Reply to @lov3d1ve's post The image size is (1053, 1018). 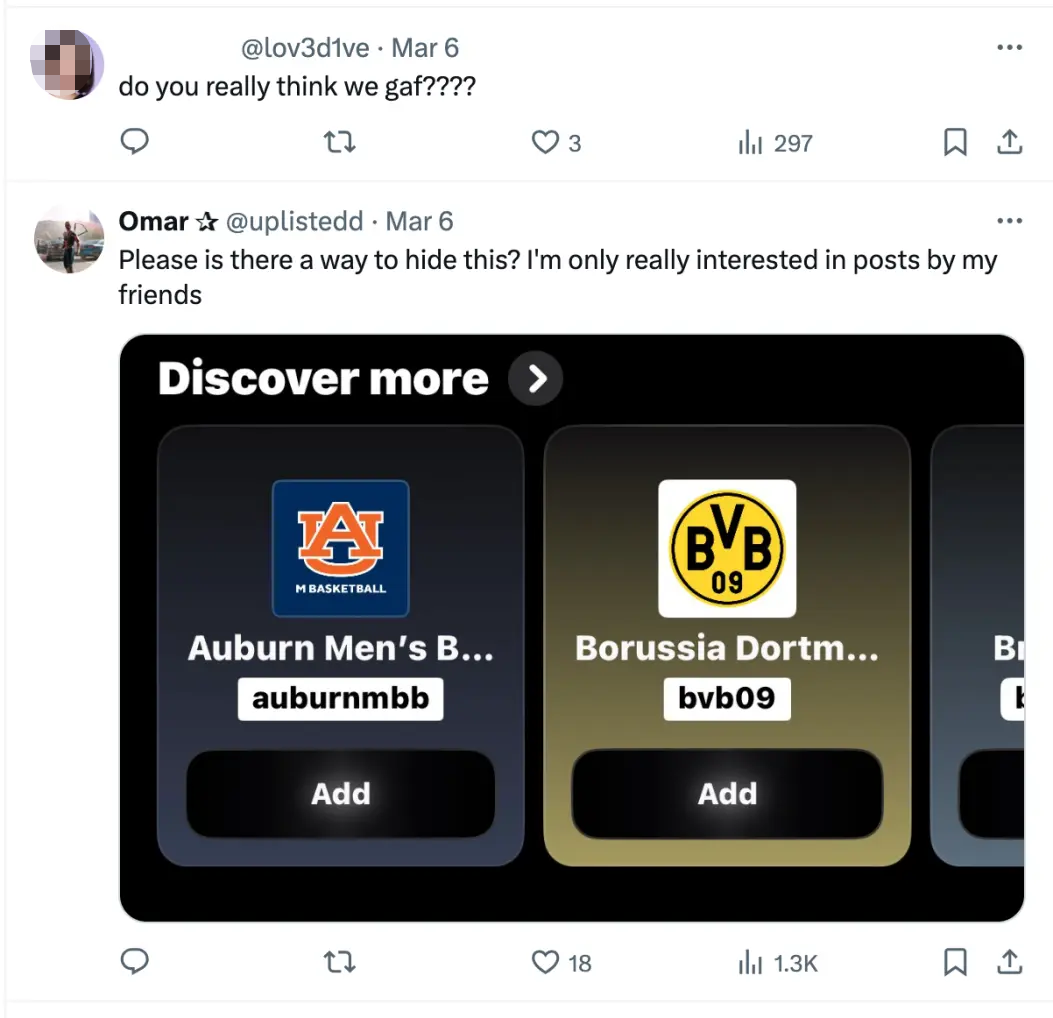(134, 143)
